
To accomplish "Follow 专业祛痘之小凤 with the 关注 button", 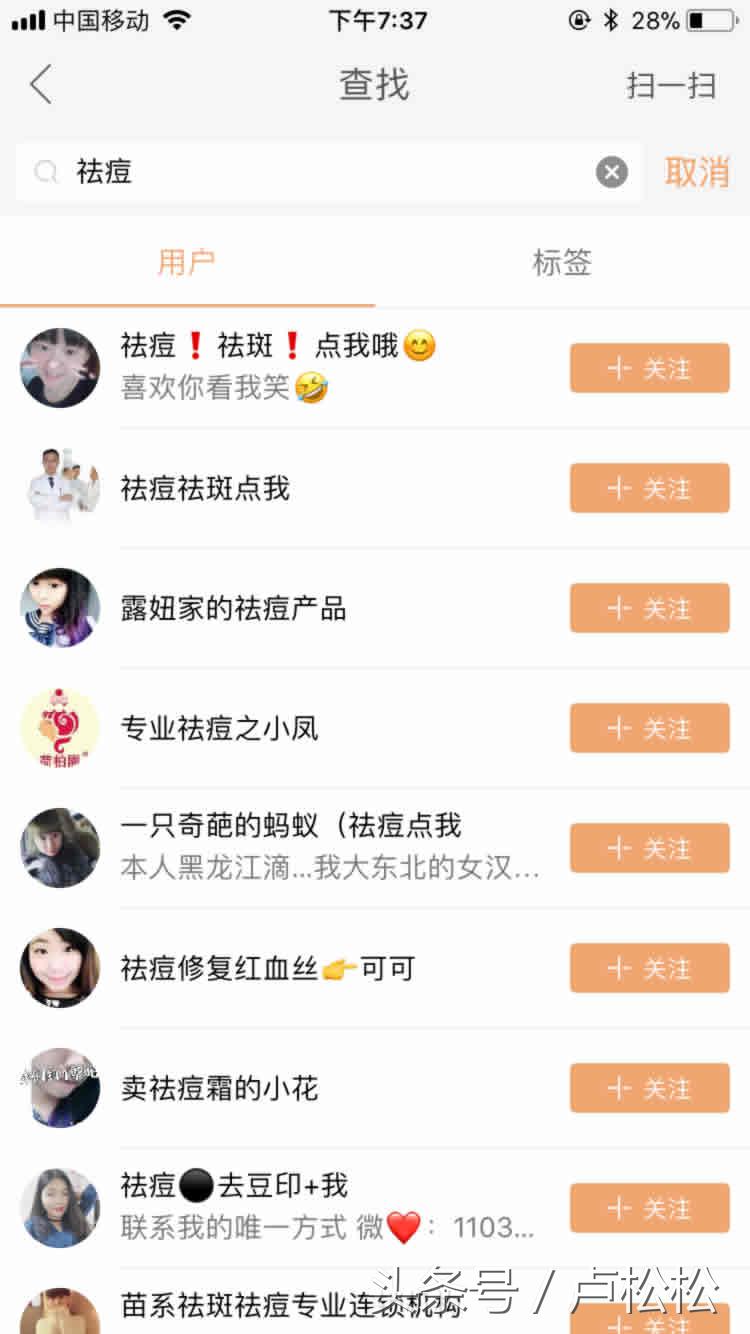I will tap(649, 728).
